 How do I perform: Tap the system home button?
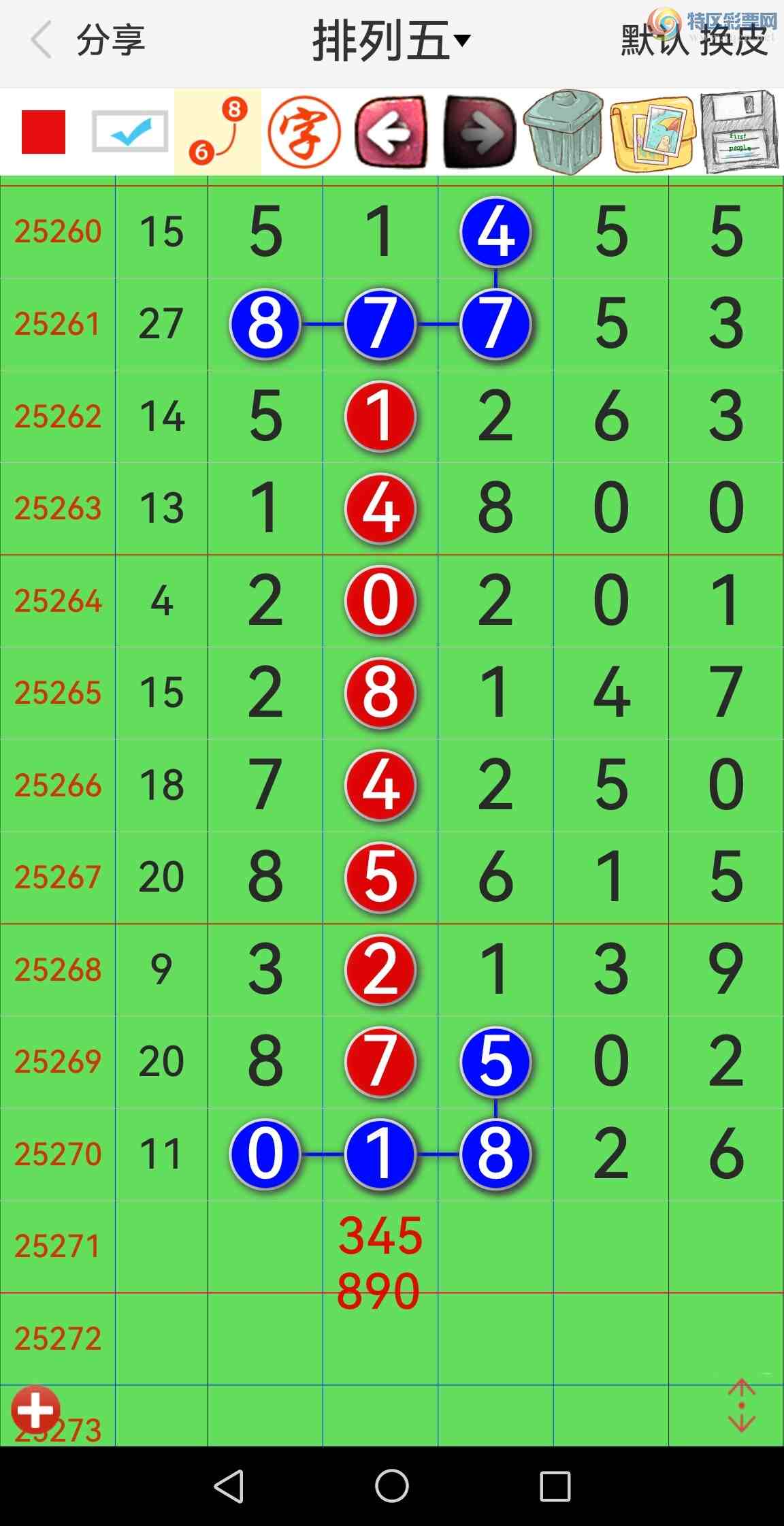pos(392,1485)
